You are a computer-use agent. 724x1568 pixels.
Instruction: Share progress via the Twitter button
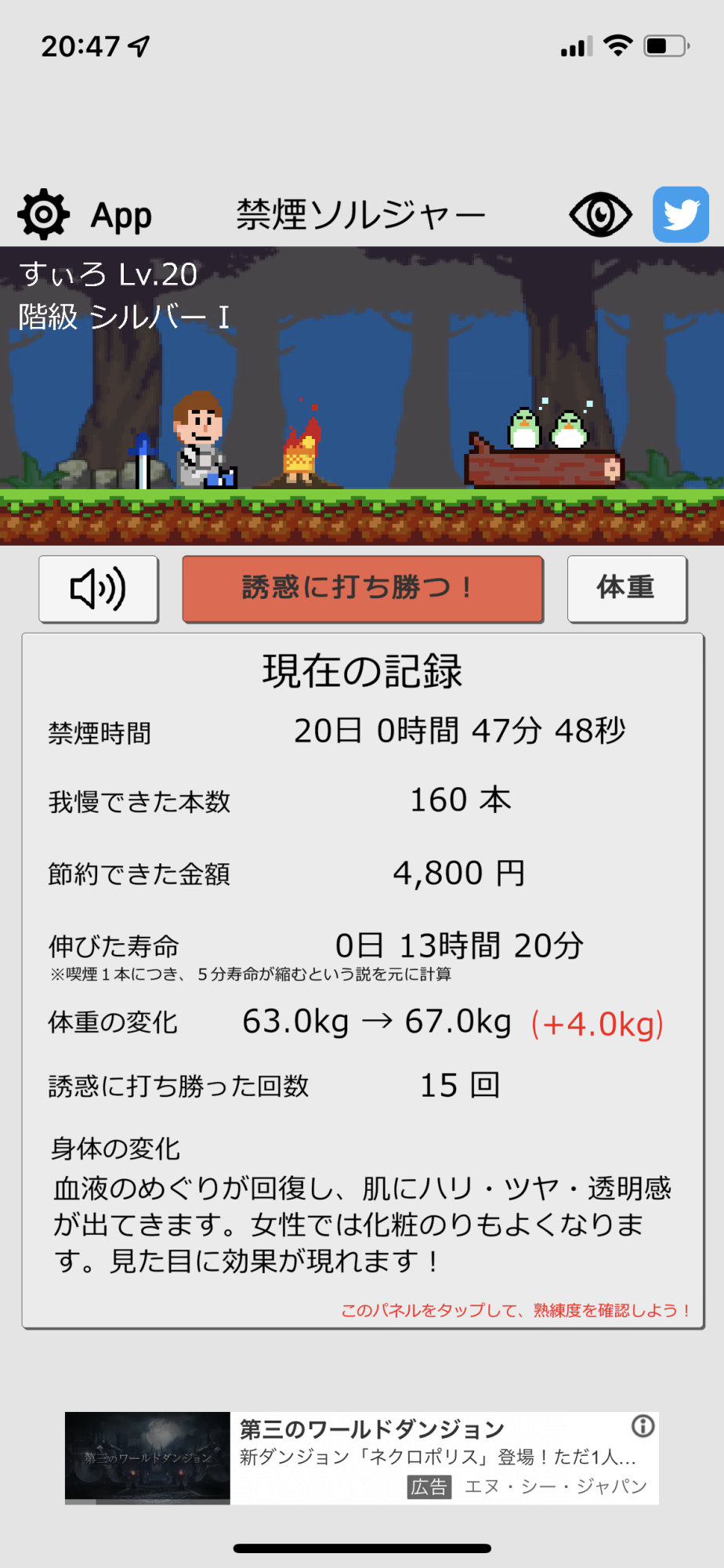(x=680, y=214)
